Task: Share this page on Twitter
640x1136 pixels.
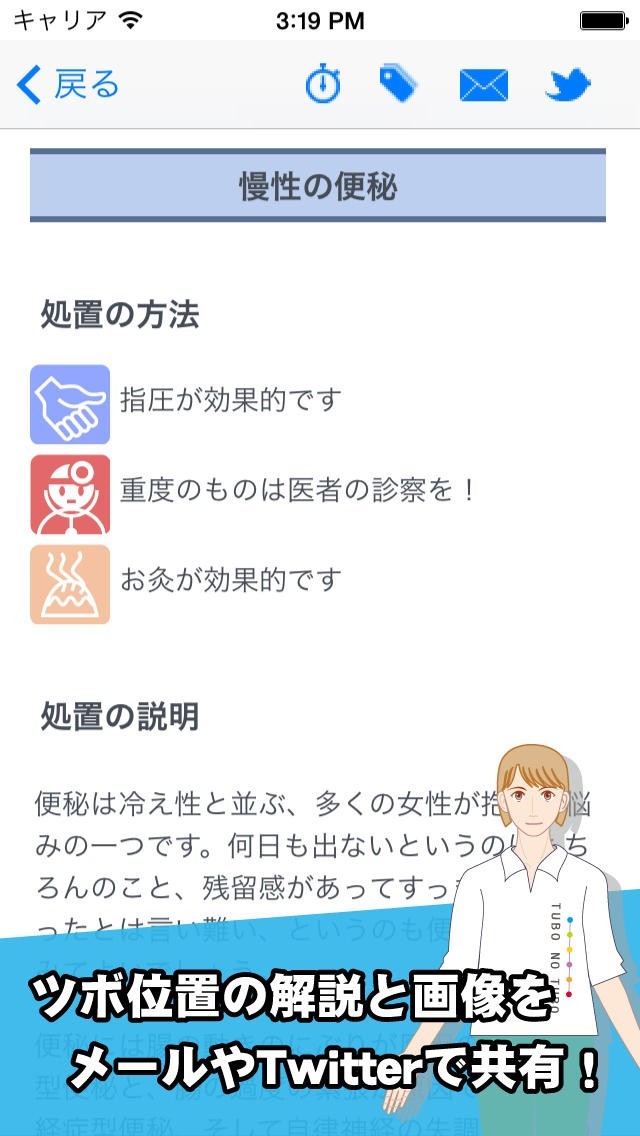Action: coord(568,86)
